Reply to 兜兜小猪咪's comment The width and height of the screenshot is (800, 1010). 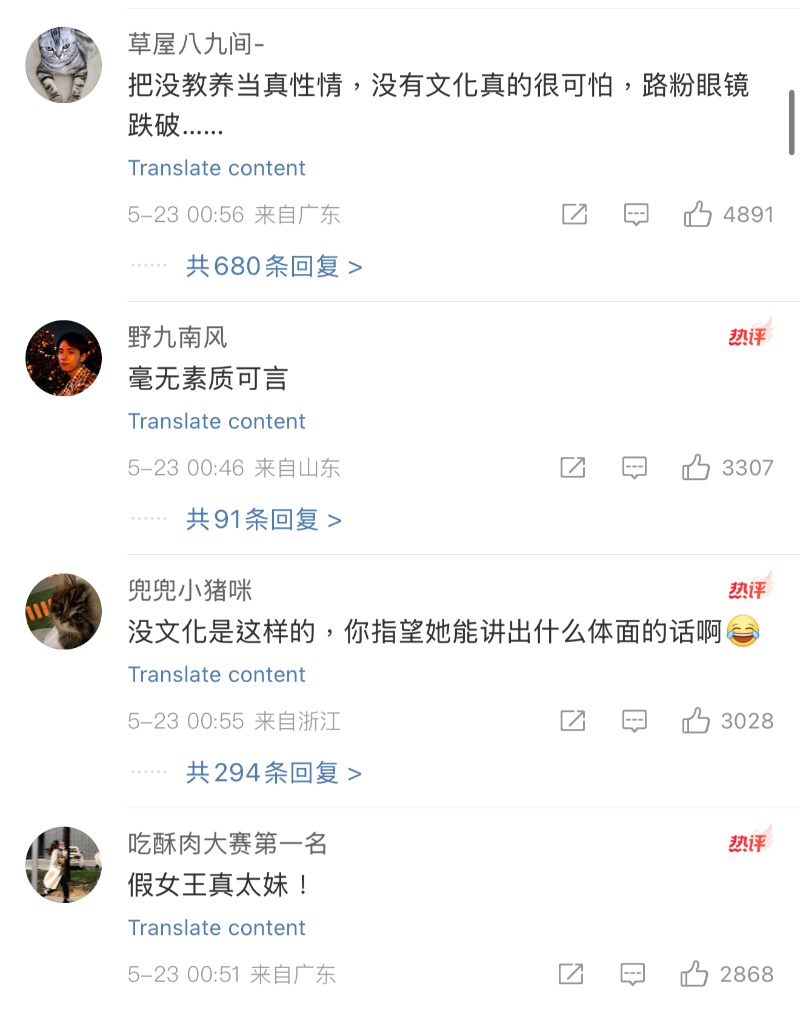pyautogui.click(x=636, y=720)
